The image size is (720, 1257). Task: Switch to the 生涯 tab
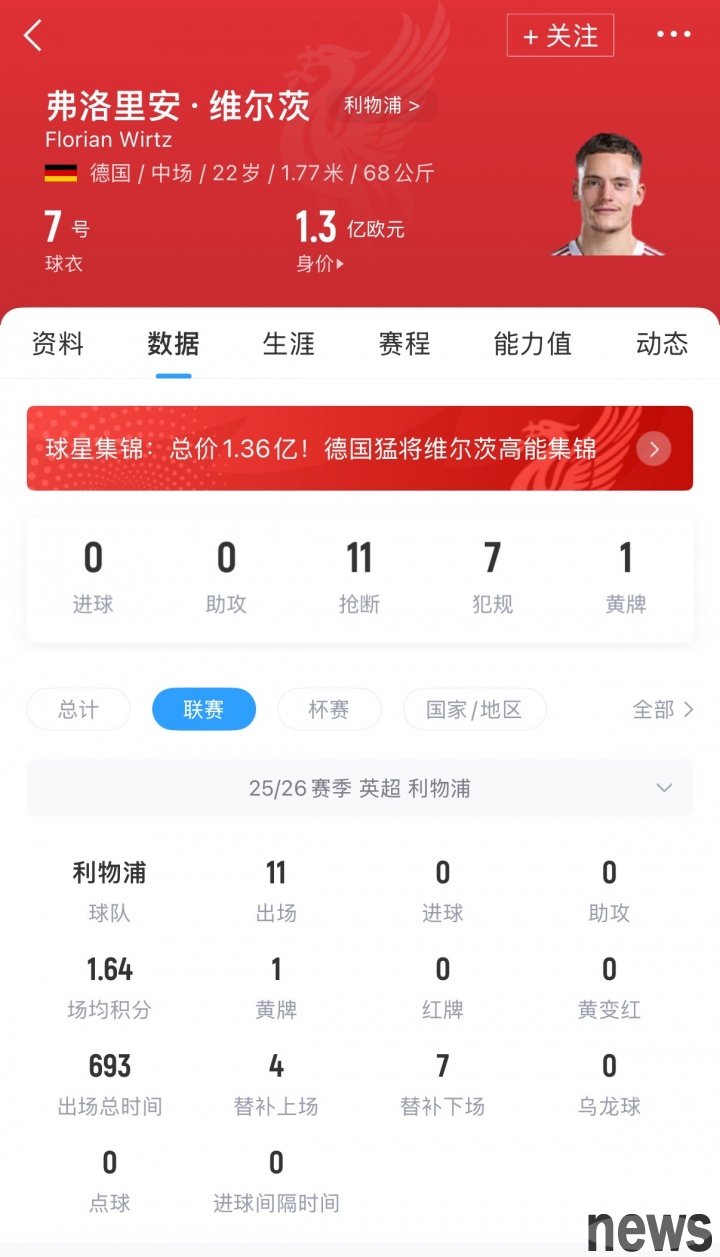(x=288, y=344)
